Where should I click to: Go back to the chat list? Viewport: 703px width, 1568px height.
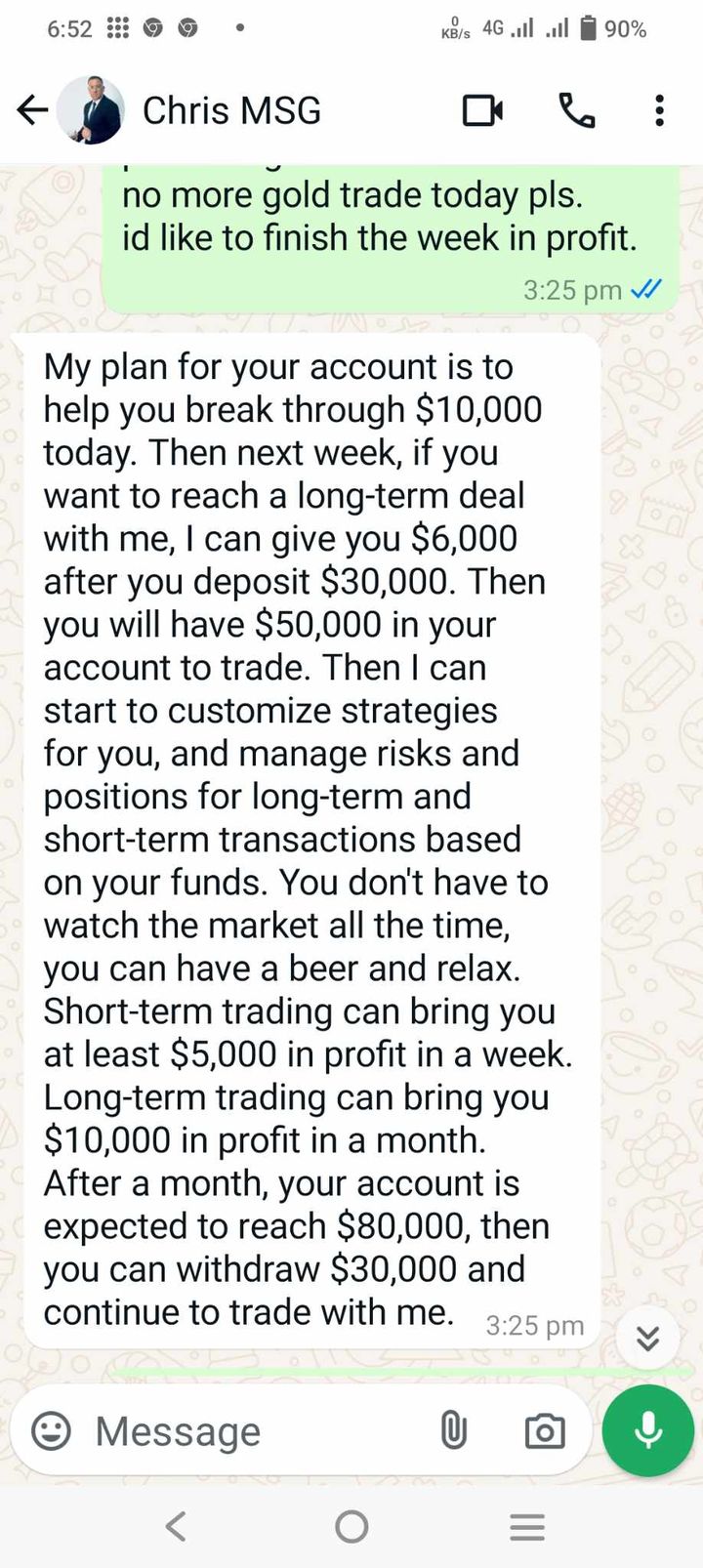point(32,110)
